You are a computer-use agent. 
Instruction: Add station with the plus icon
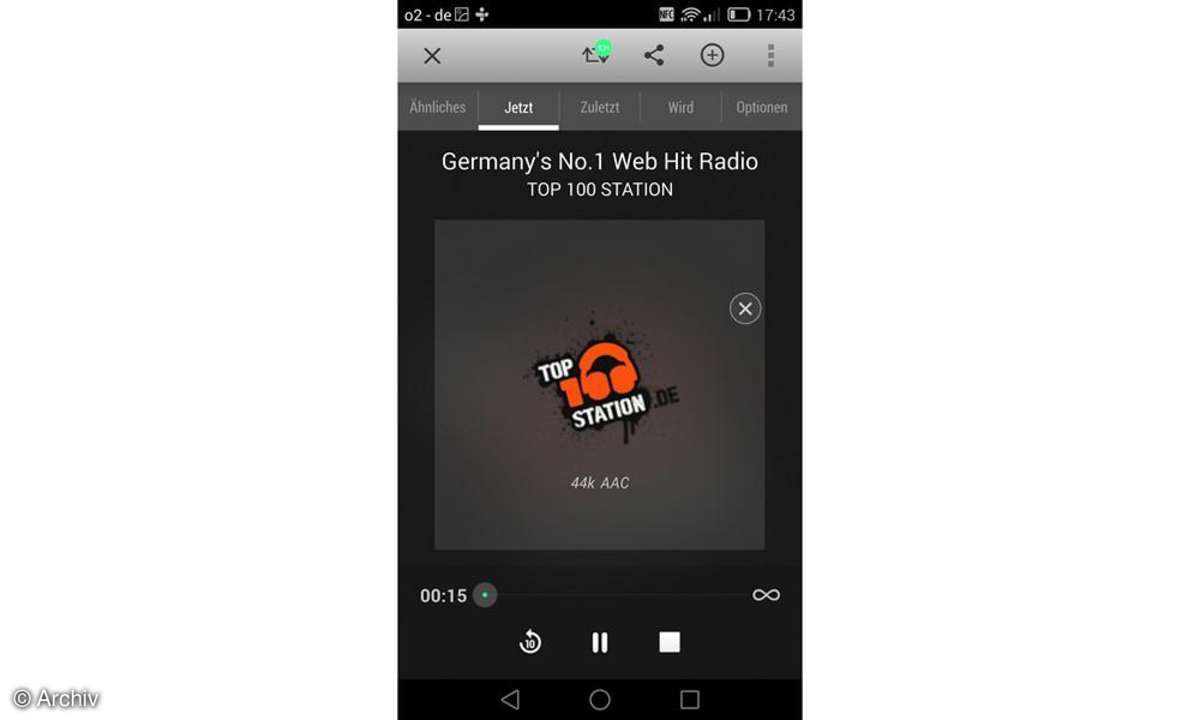712,56
